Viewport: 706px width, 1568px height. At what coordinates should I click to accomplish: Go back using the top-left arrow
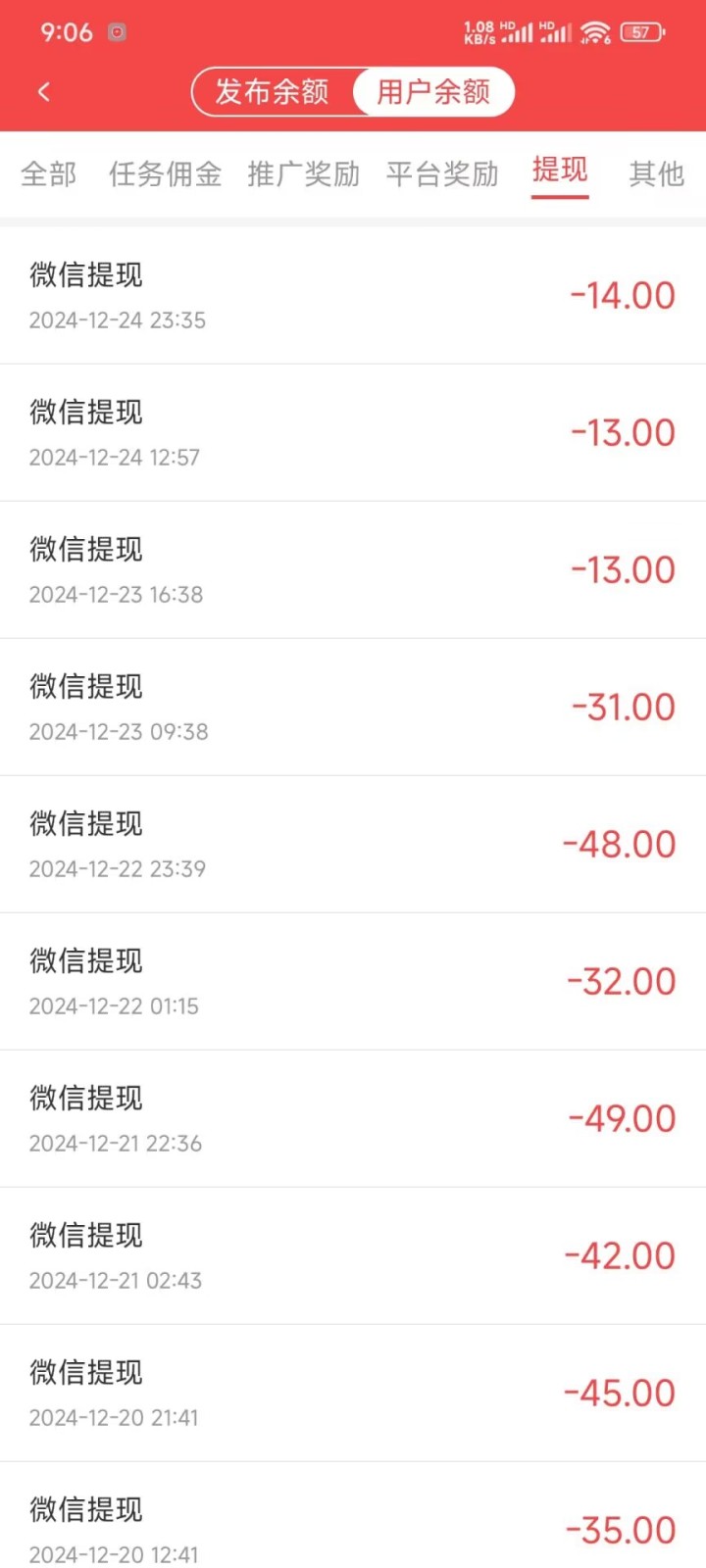click(x=43, y=92)
